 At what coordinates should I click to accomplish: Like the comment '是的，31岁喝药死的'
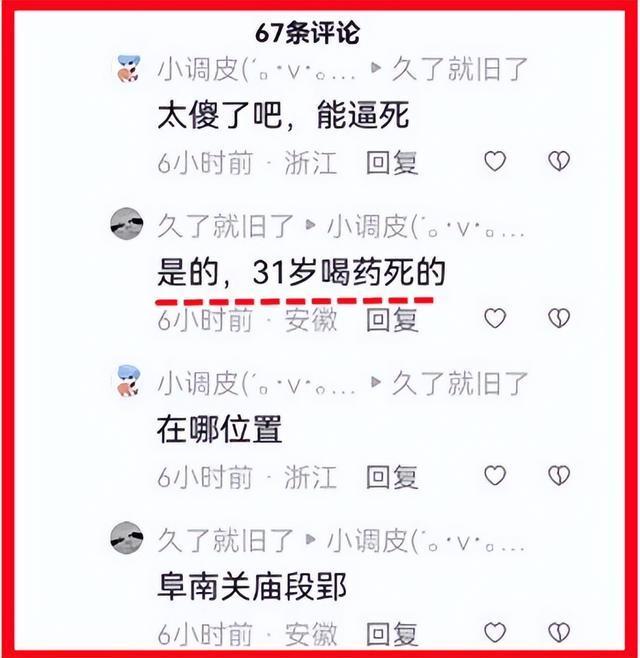point(495,318)
